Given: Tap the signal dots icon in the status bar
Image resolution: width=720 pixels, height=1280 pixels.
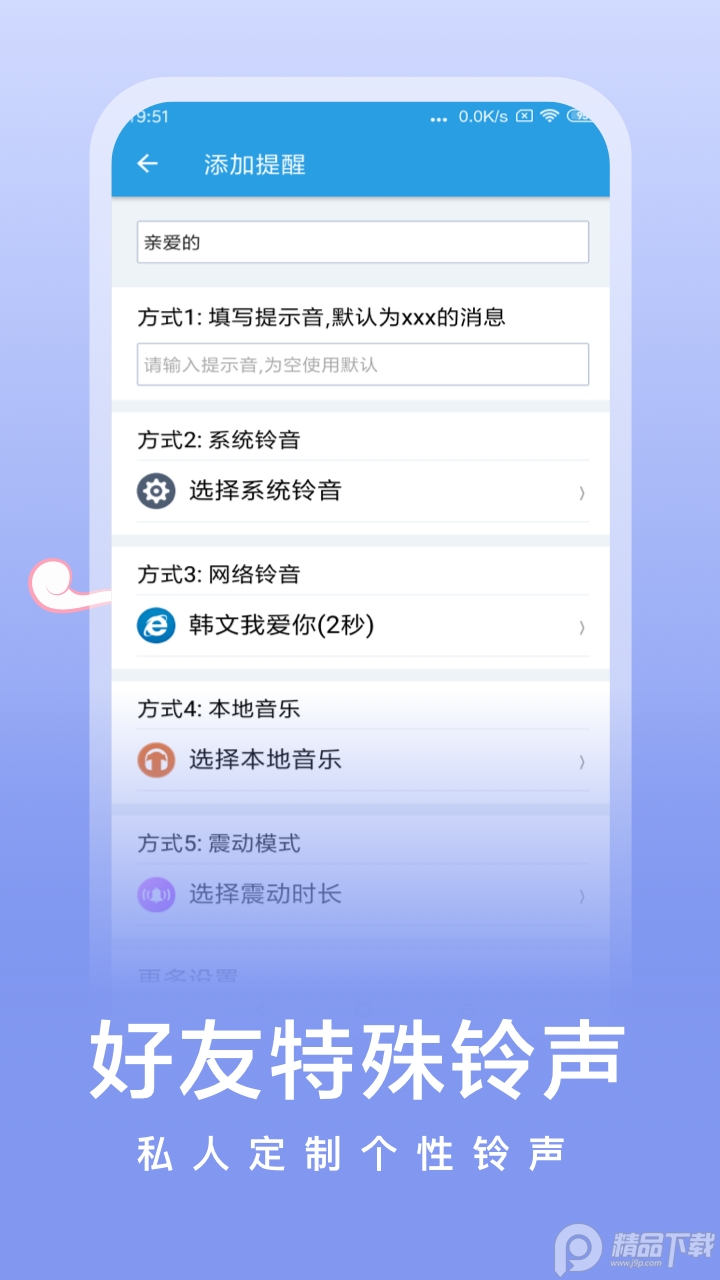Looking at the screenshot, I should pyautogui.click(x=438, y=118).
